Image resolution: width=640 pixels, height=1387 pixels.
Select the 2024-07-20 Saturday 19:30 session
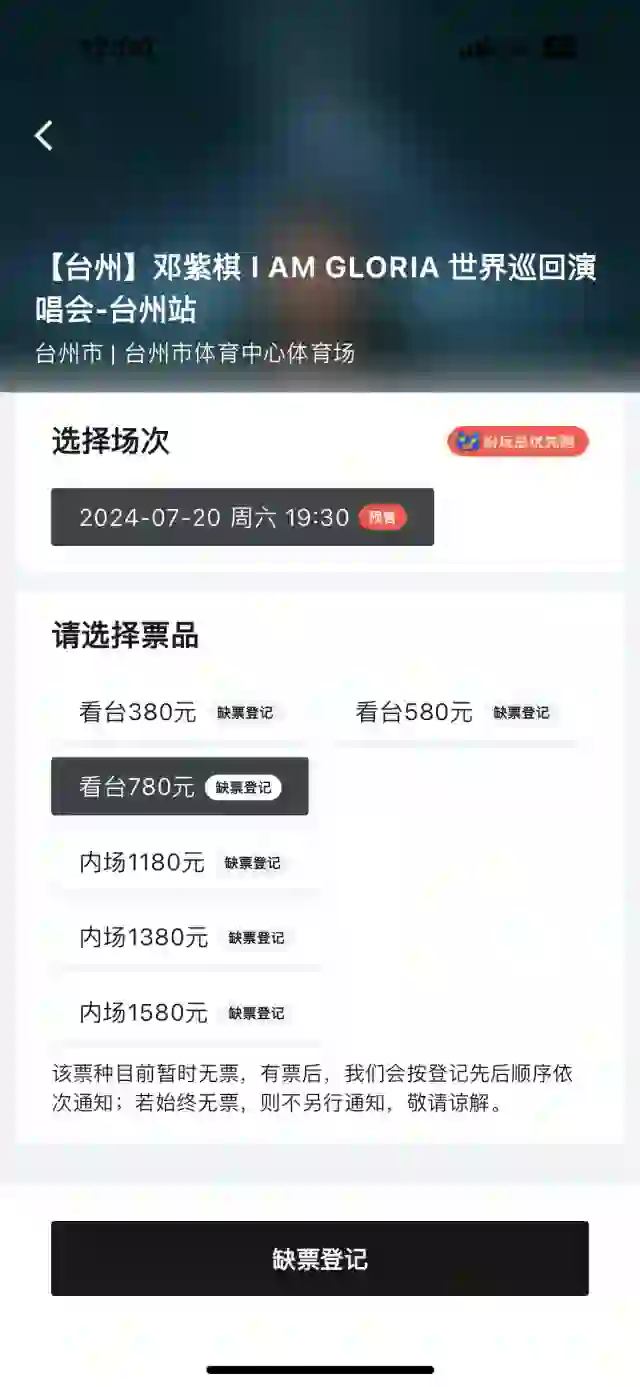tap(242, 517)
